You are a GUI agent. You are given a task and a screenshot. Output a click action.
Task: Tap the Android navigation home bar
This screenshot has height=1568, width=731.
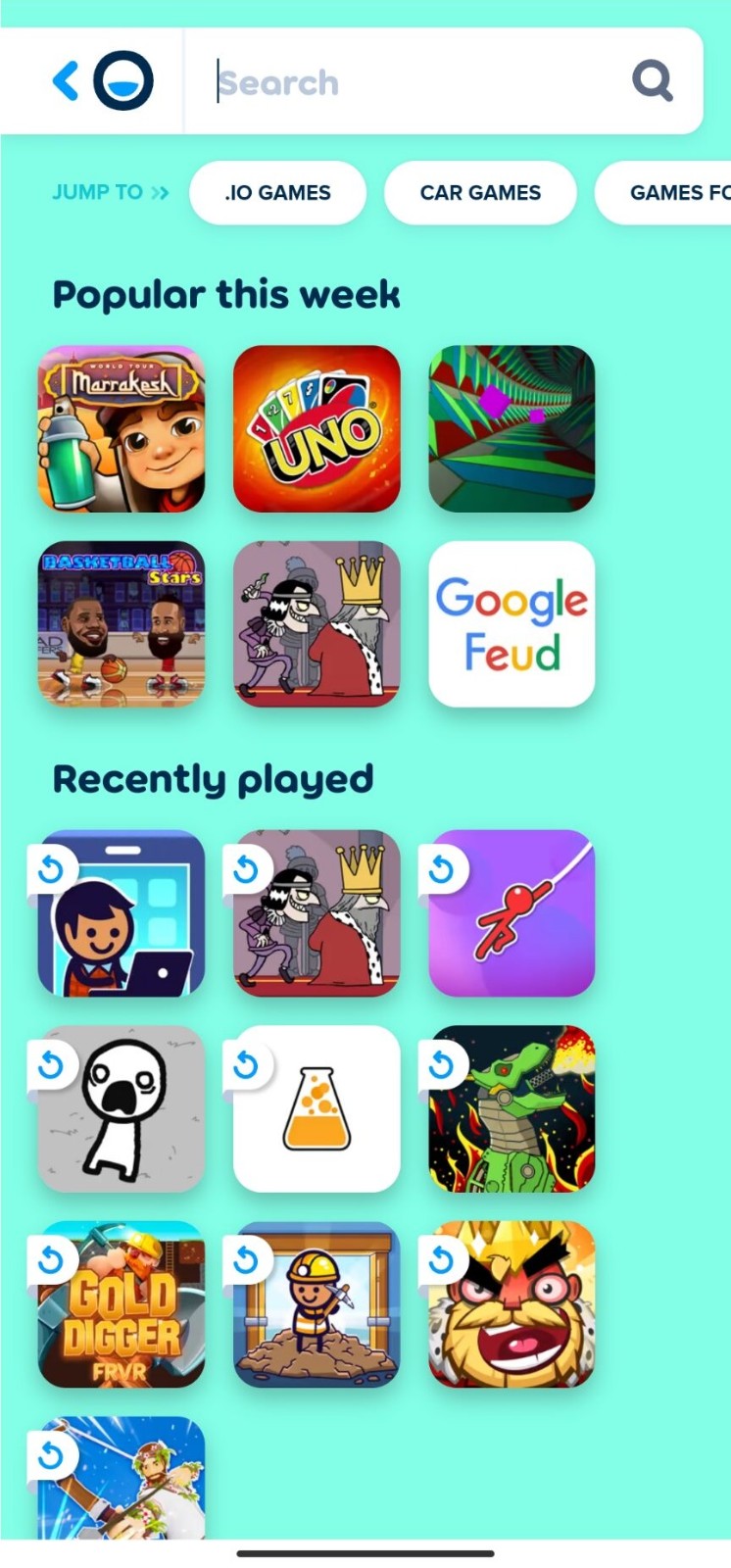(x=365, y=1552)
